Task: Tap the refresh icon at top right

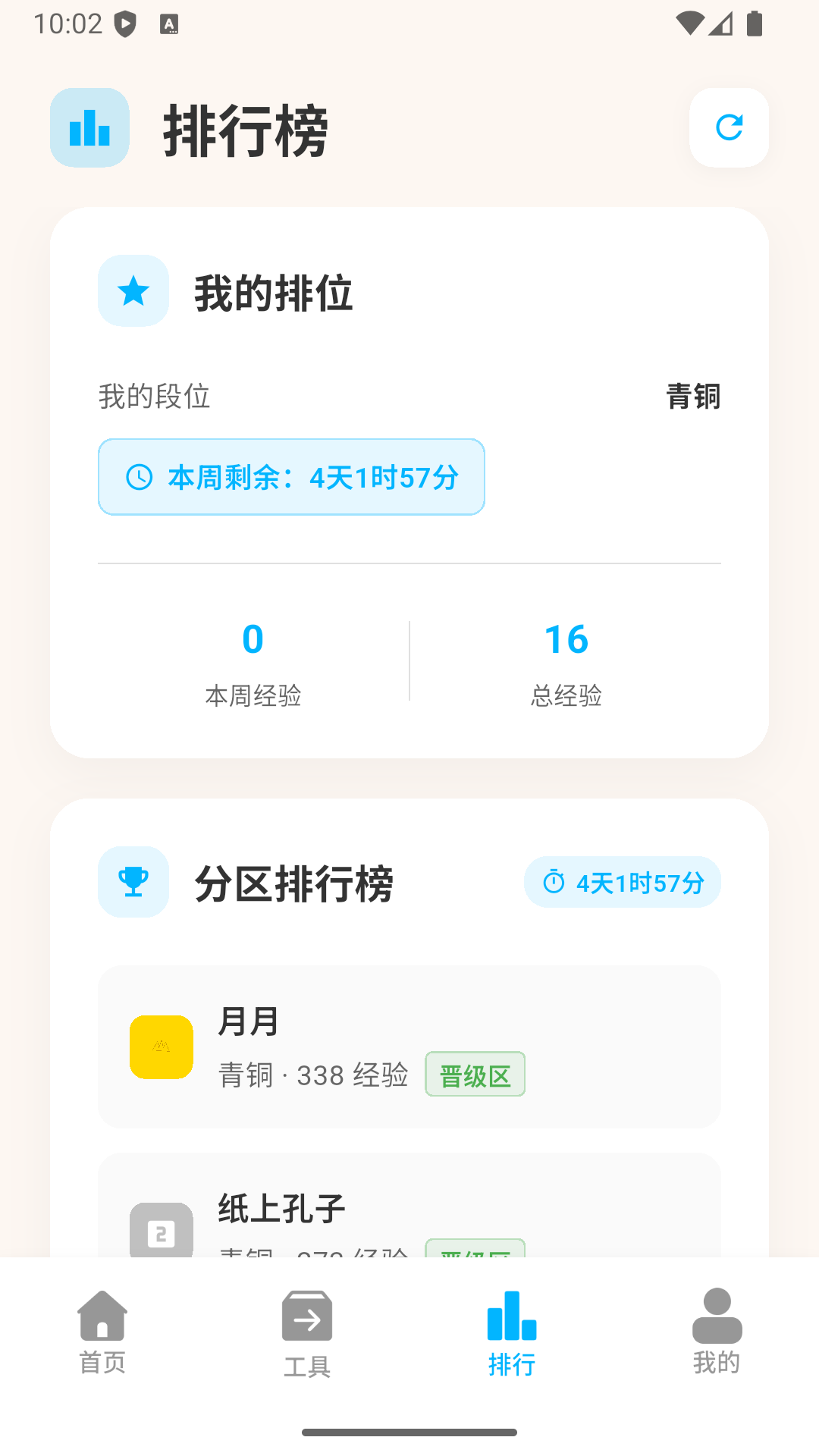Action: (728, 127)
